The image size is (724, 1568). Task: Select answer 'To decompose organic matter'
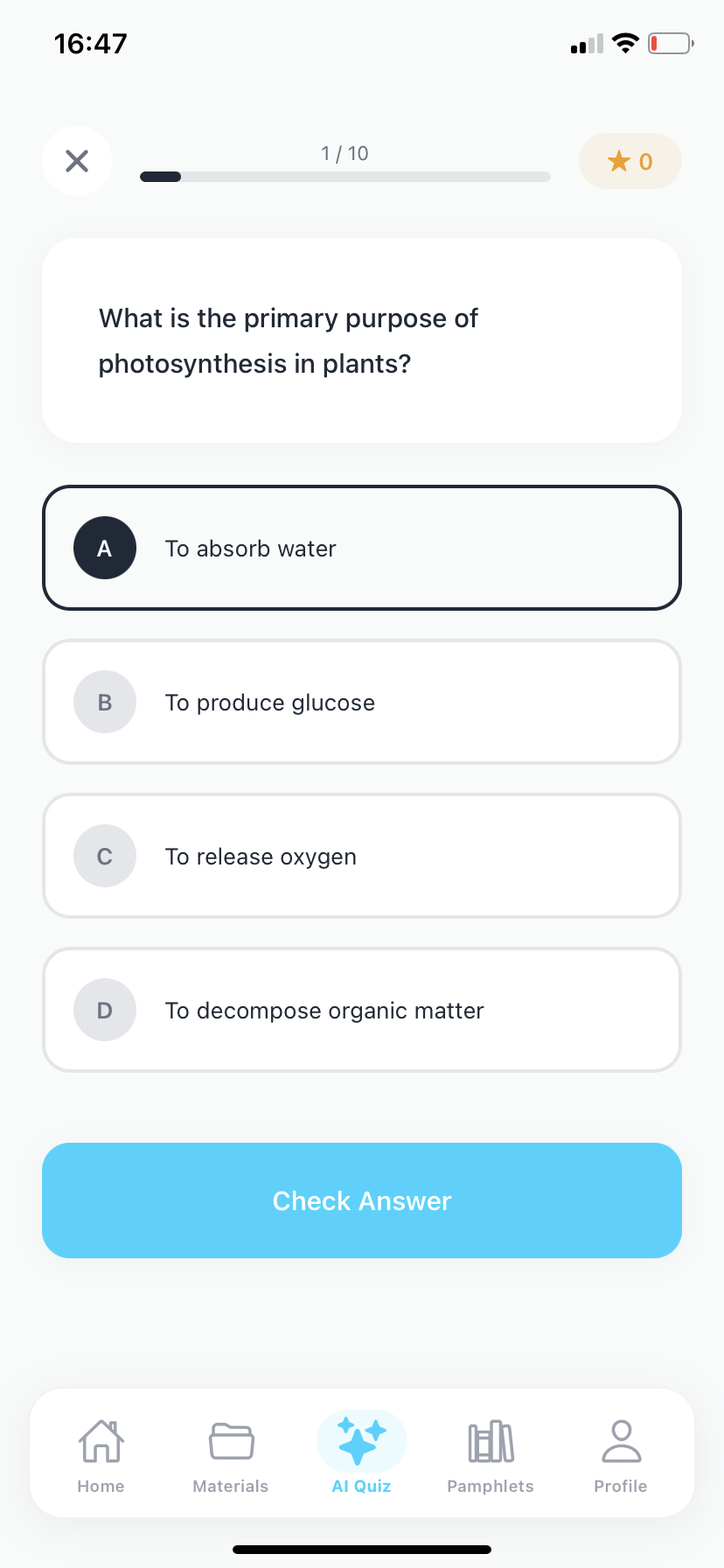(361, 1010)
